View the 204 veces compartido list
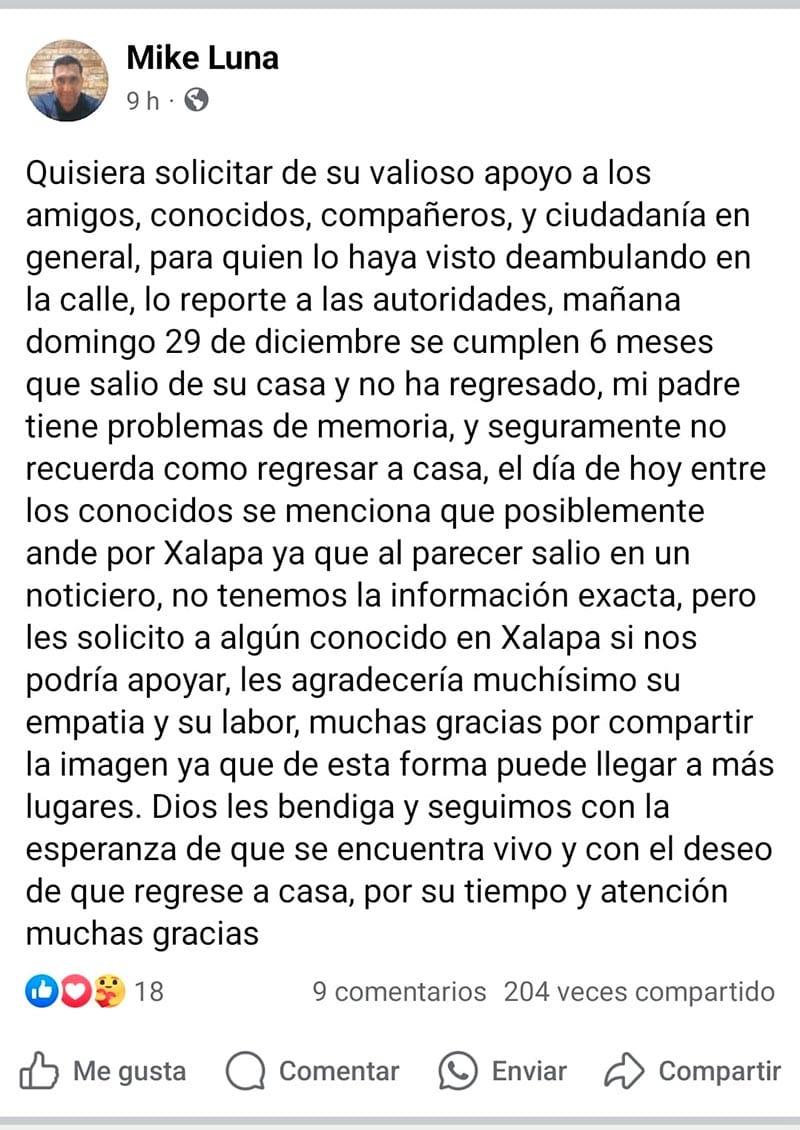The width and height of the screenshot is (800, 1130). (639, 991)
